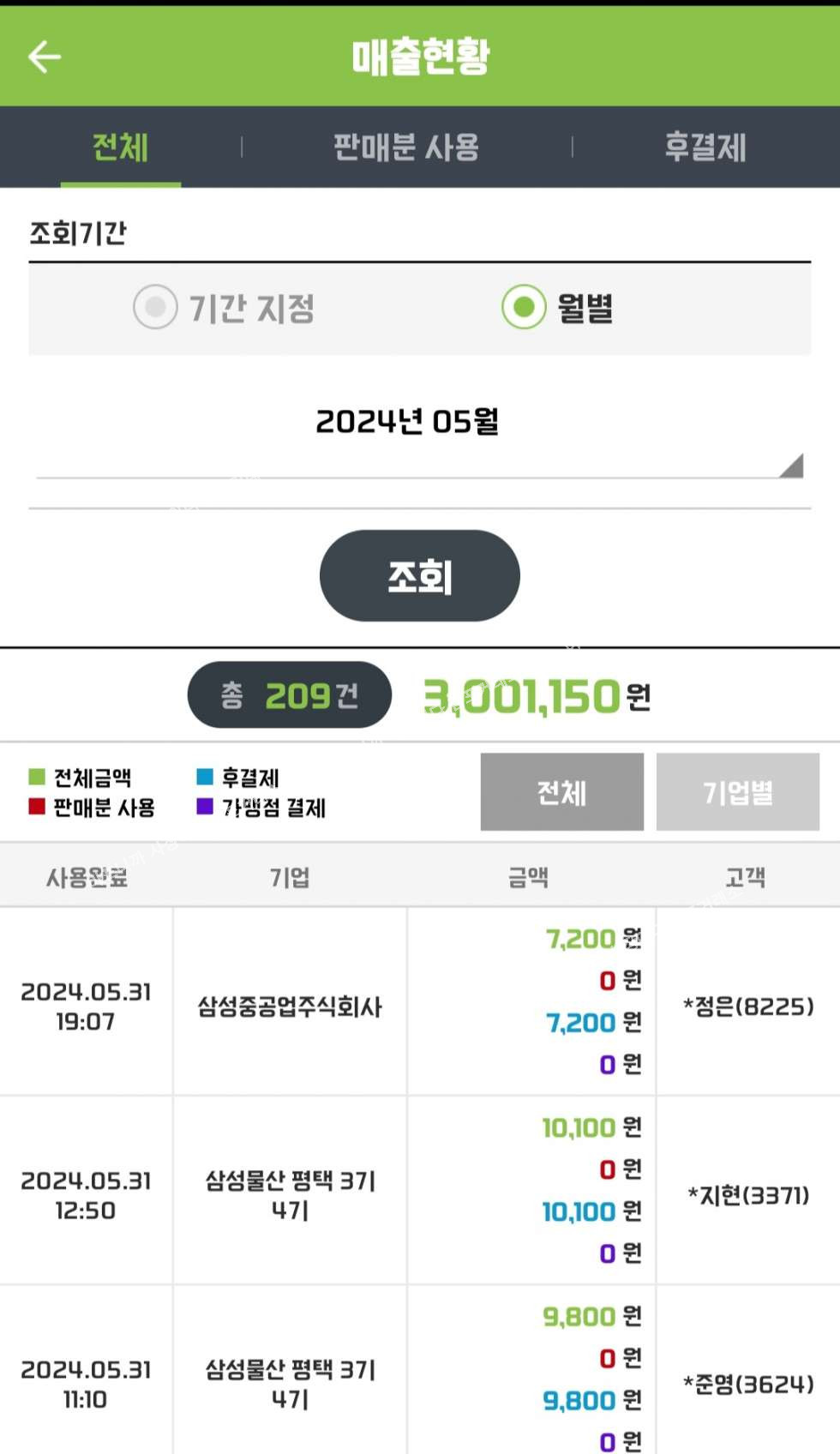The width and height of the screenshot is (840, 1454).
Task: Tap the 조회 search button
Action: (x=419, y=575)
